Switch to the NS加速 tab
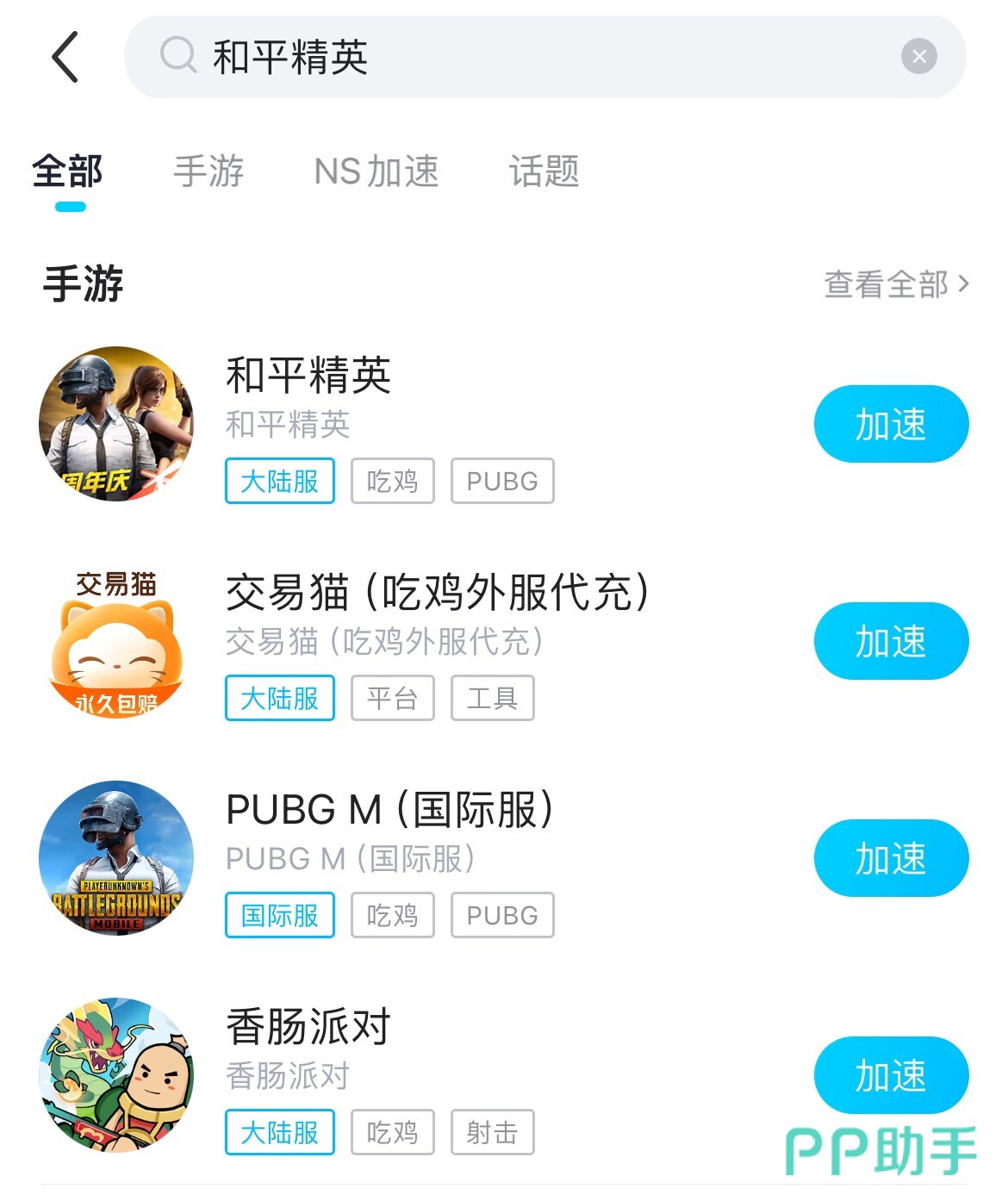Image resolution: width=1008 pixels, height=1195 pixels. coord(376,171)
